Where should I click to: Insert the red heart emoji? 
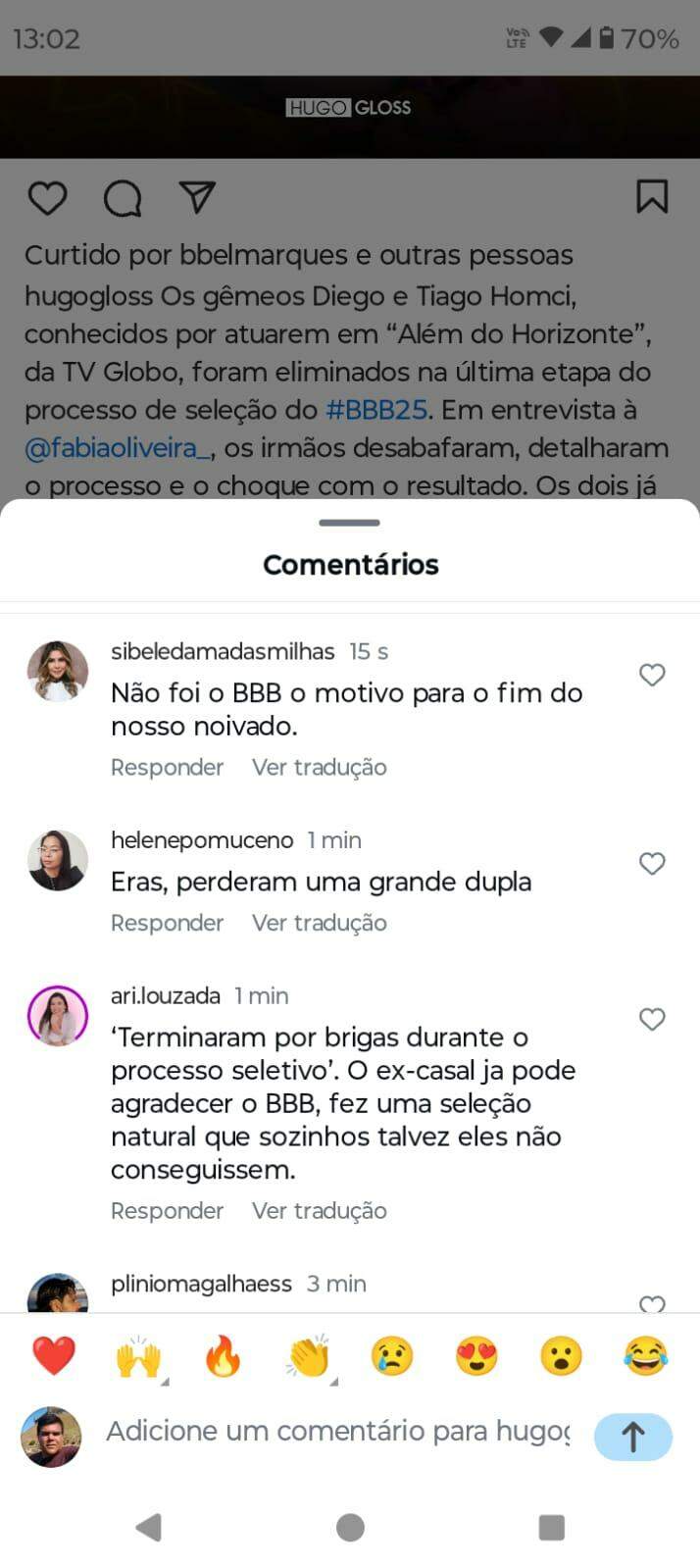[54, 1356]
